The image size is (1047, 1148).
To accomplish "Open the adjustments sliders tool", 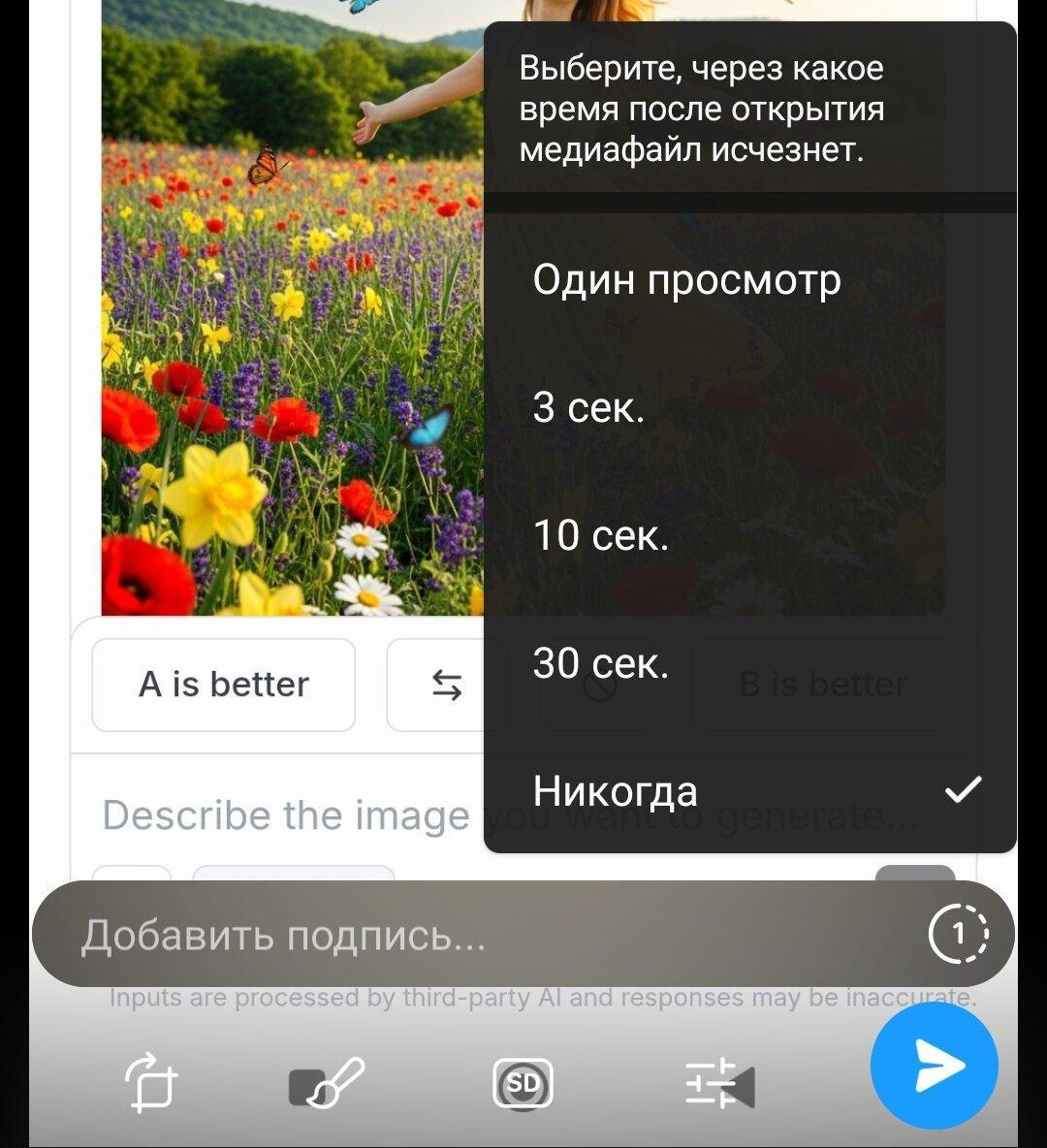I will click(x=718, y=1083).
